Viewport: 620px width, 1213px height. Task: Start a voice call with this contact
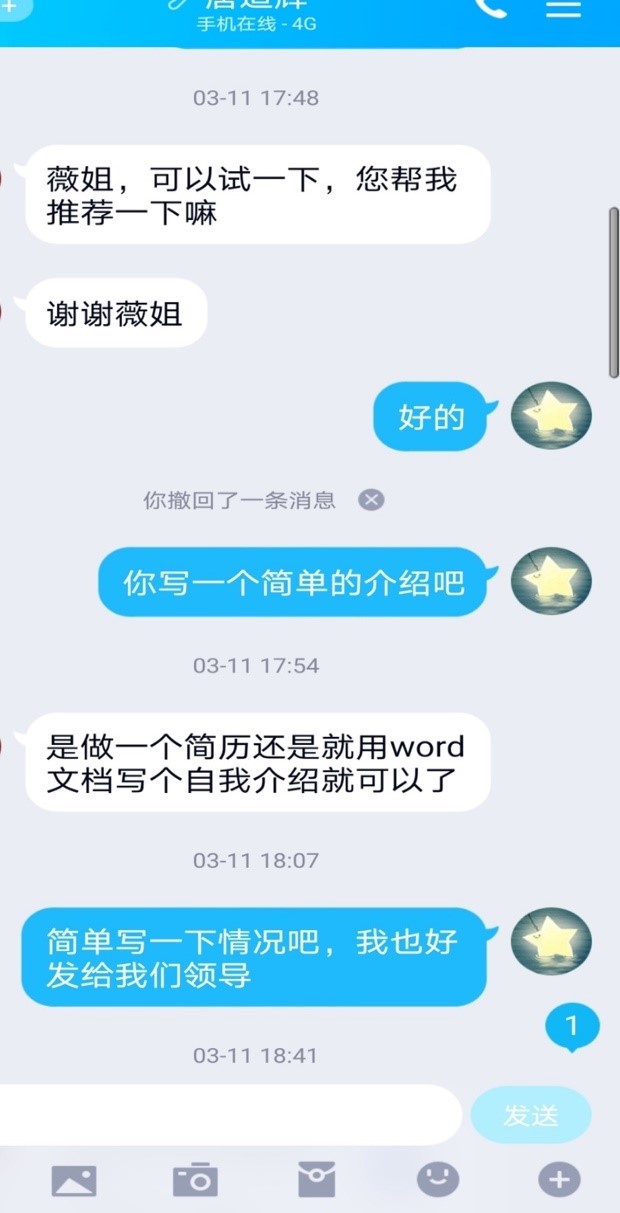pyautogui.click(x=490, y=8)
